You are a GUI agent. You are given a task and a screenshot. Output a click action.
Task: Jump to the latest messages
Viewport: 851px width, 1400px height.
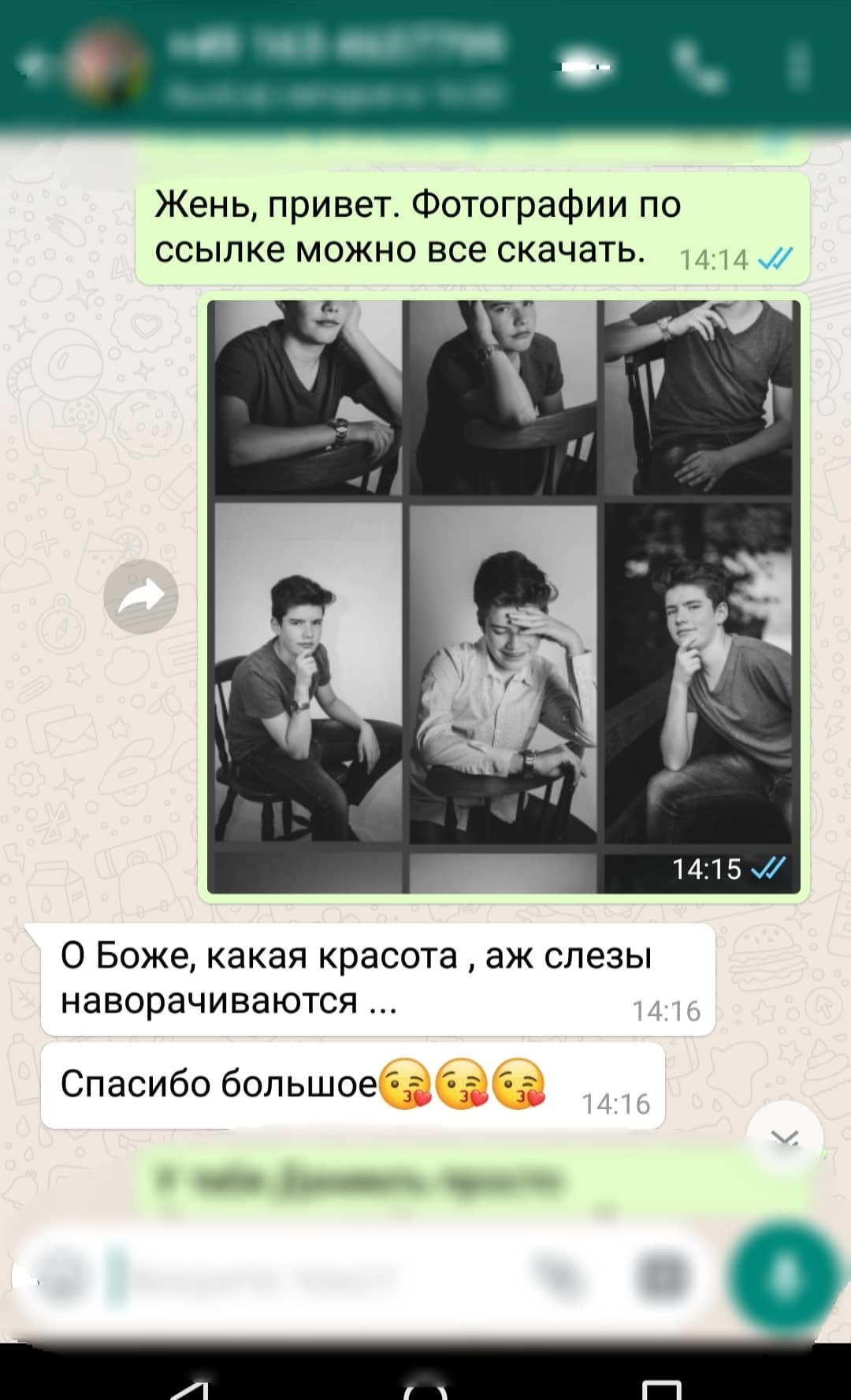point(784,1139)
